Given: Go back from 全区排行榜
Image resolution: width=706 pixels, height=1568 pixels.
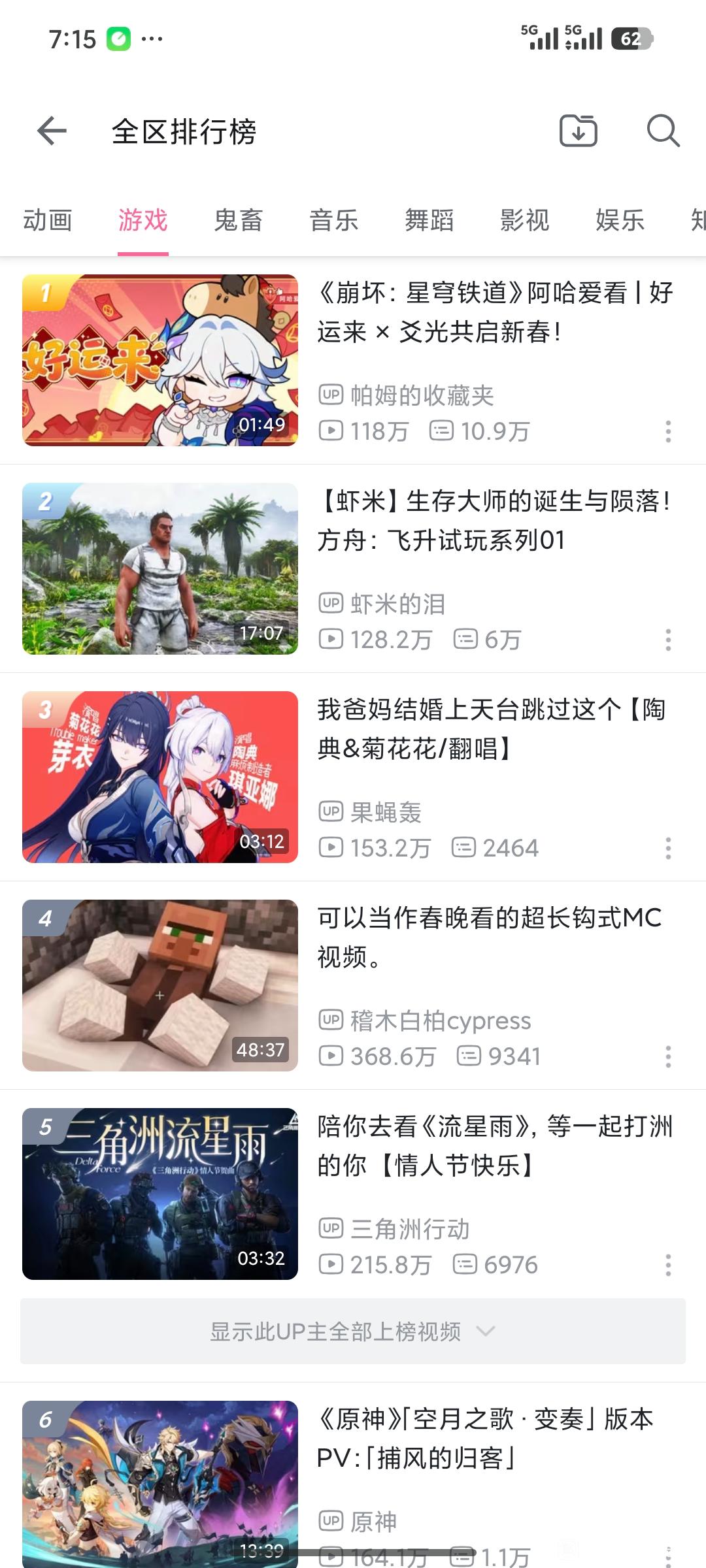Looking at the screenshot, I should point(52,131).
